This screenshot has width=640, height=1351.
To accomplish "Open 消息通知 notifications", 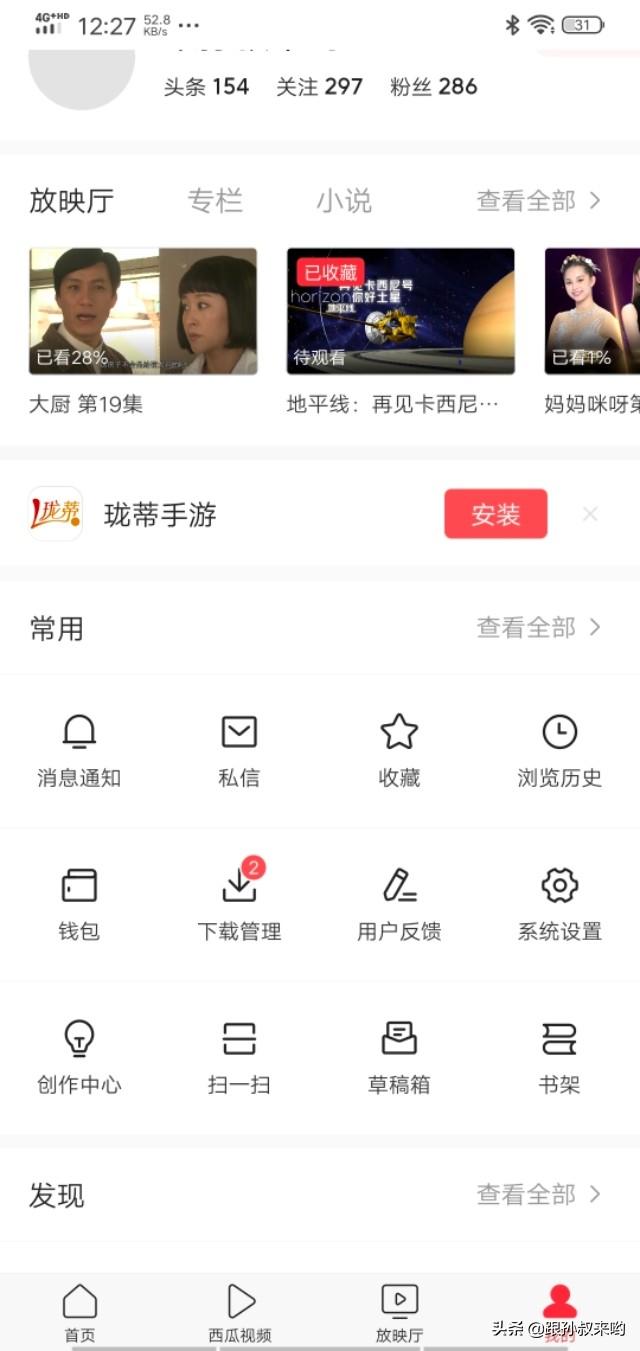I will [79, 751].
